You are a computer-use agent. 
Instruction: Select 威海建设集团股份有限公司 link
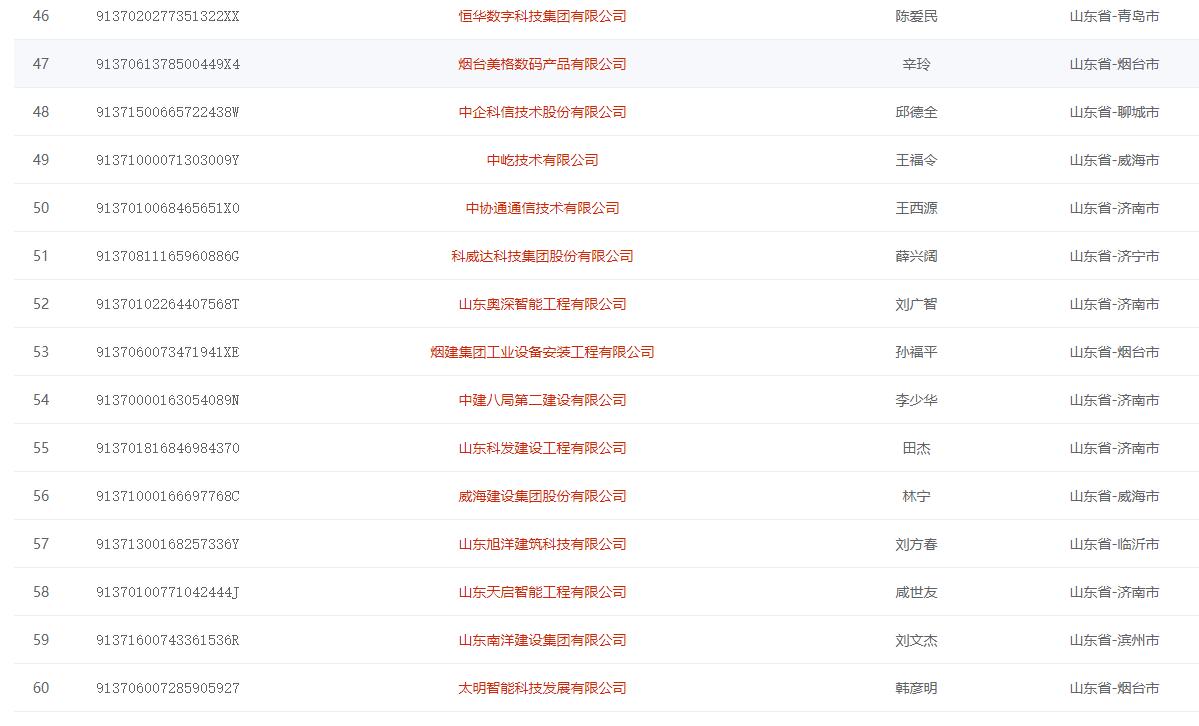point(542,496)
